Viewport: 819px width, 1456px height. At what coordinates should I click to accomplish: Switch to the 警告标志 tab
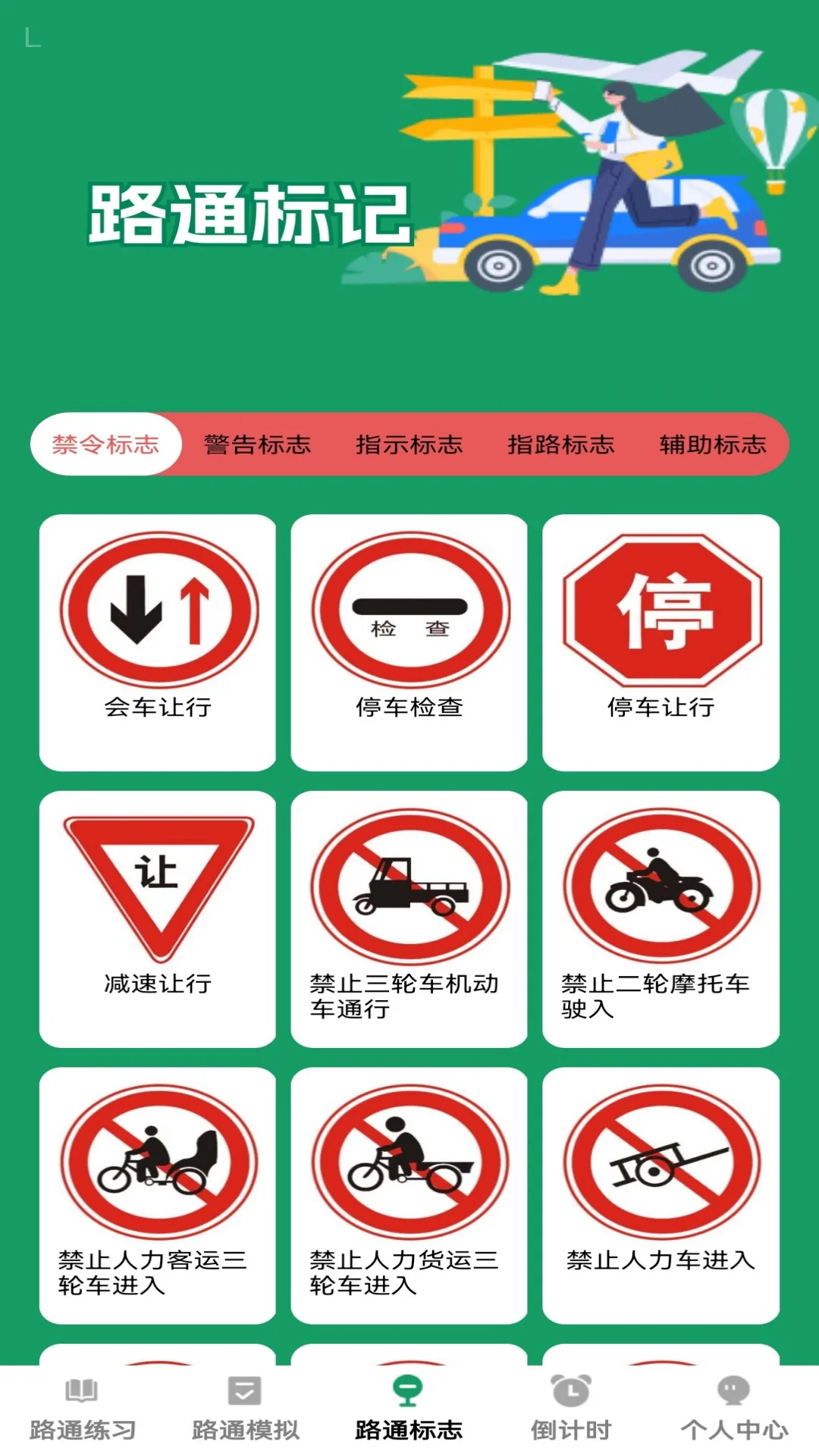tap(259, 446)
